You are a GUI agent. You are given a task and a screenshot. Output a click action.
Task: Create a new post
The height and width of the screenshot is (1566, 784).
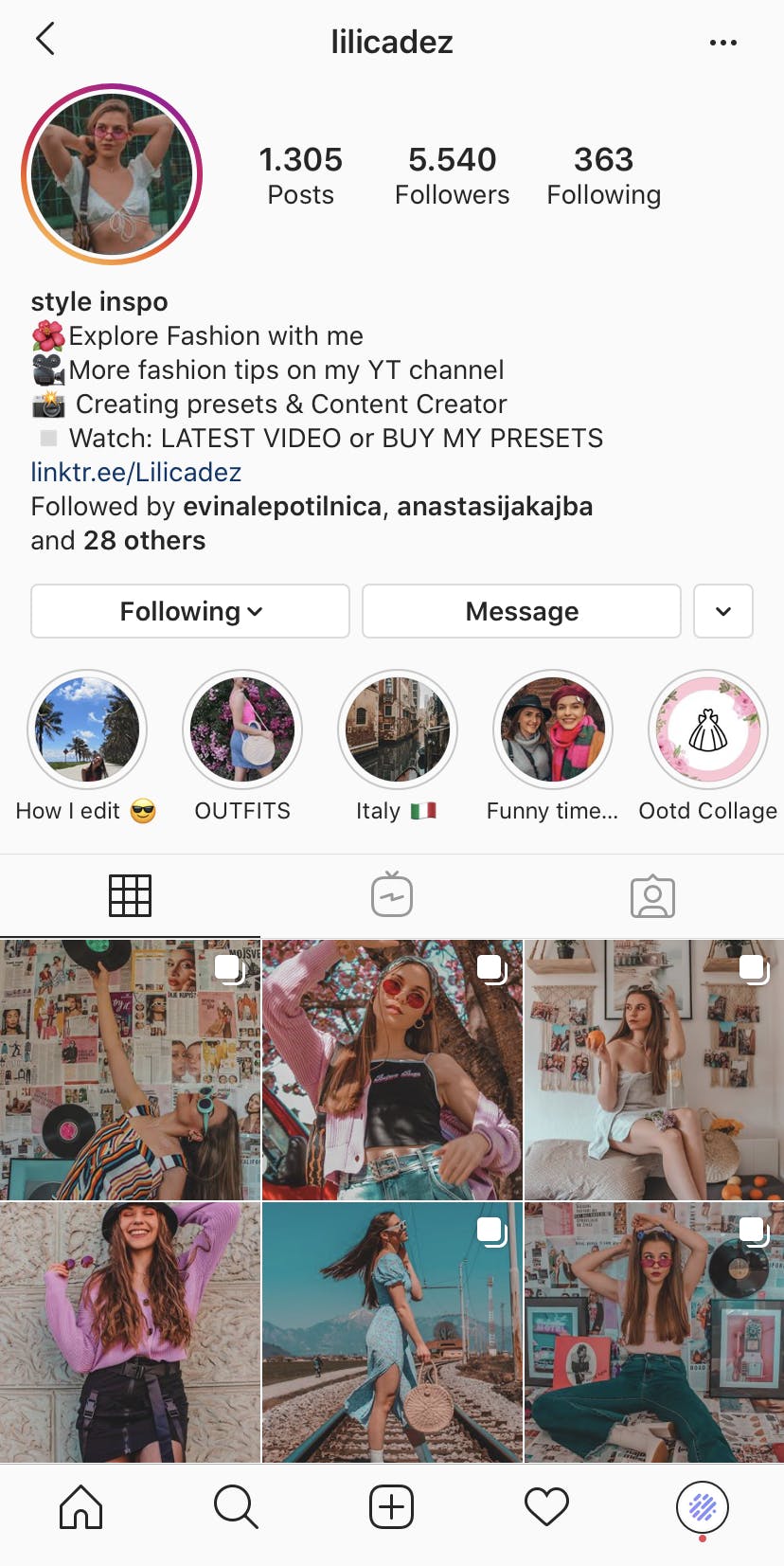coord(391,1506)
